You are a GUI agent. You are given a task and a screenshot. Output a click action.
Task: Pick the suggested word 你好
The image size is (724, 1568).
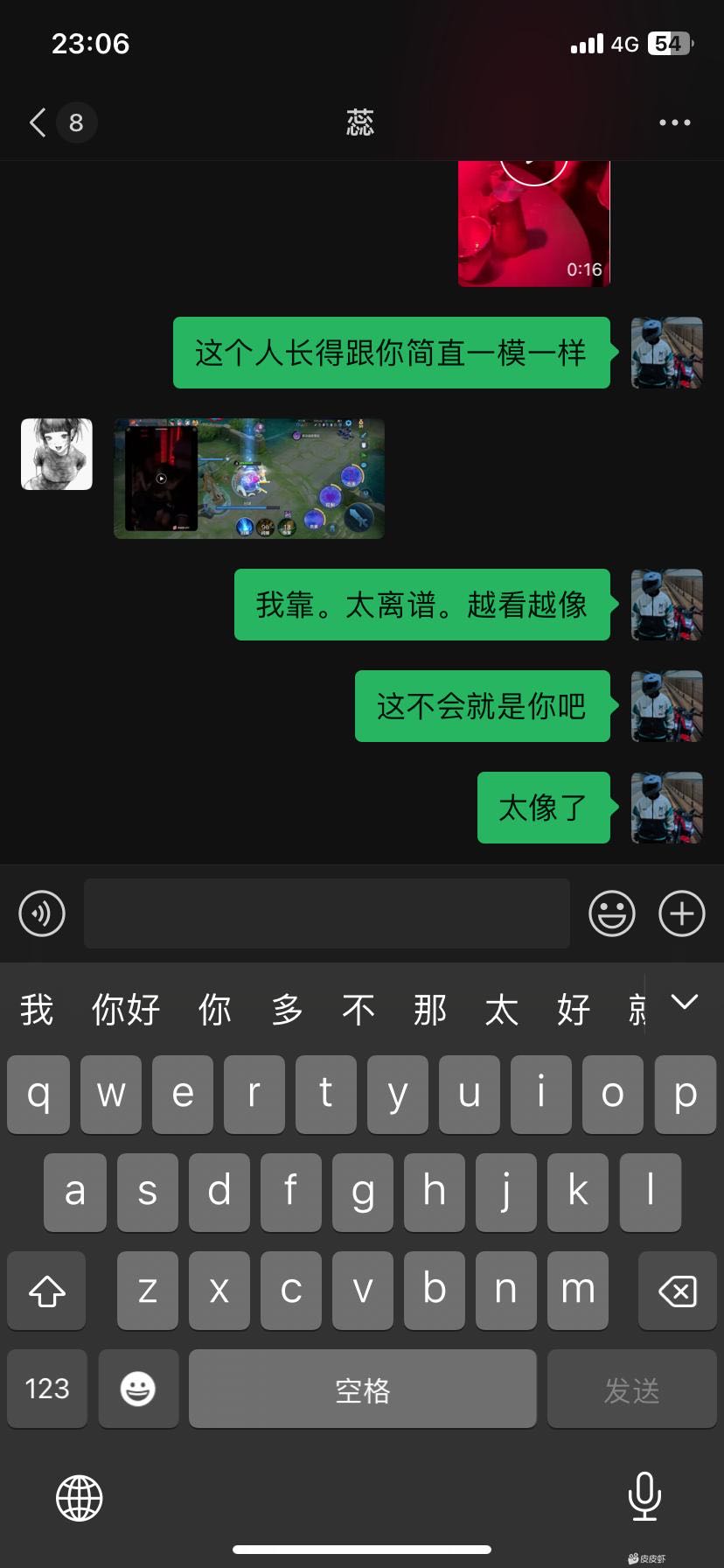126,1009
